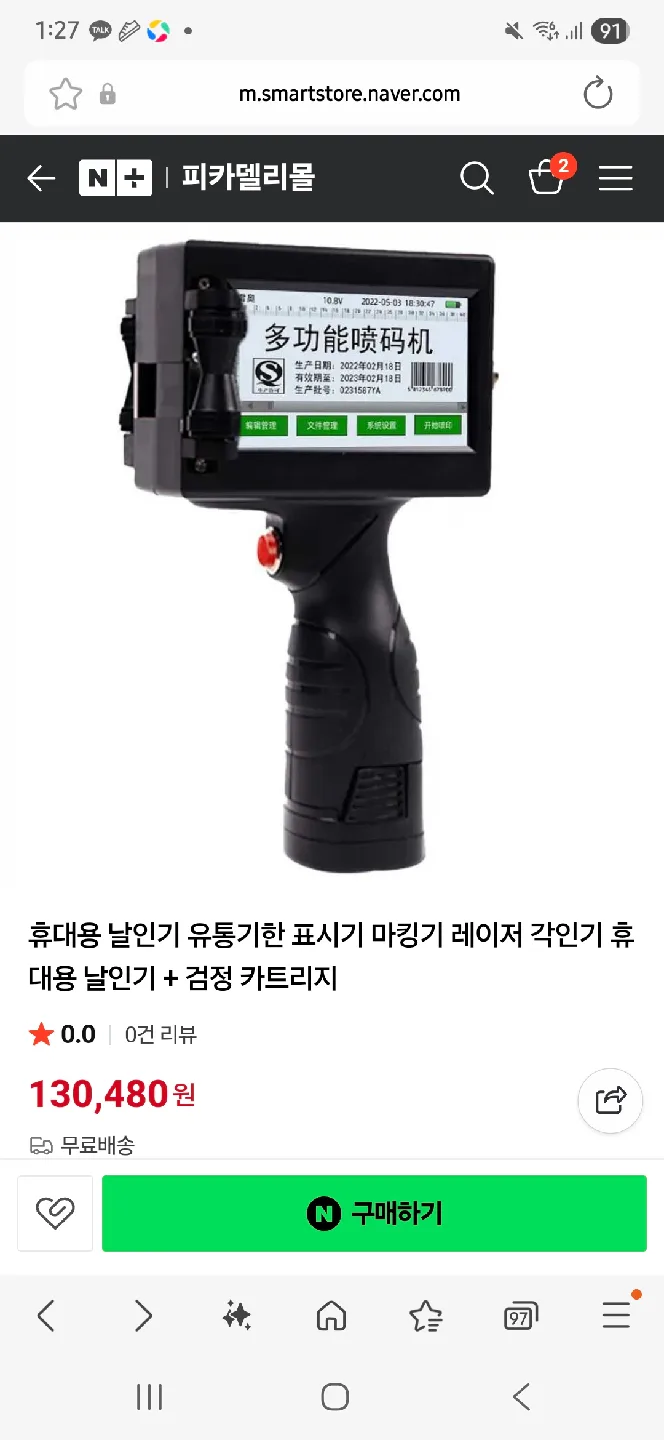Open the 0건 리뷰 reviews link

(160, 1035)
